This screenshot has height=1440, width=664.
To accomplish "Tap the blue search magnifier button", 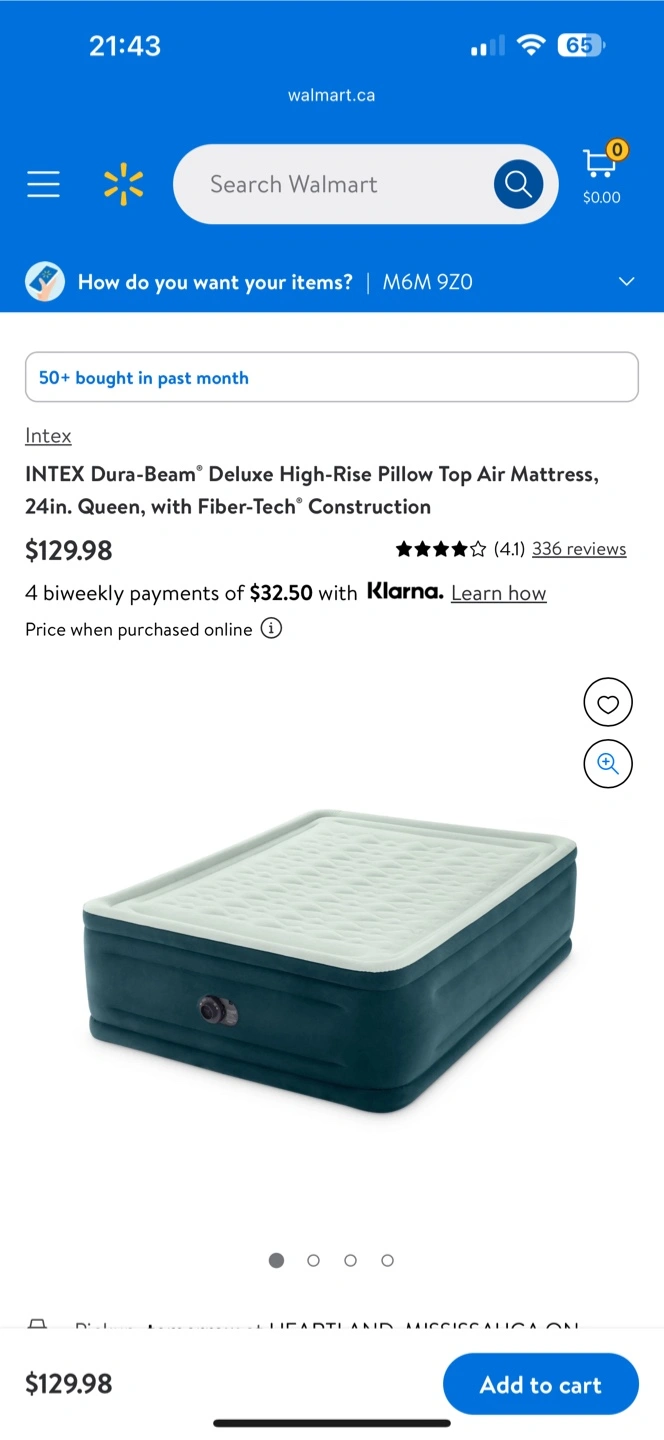I will tap(518, 184).
